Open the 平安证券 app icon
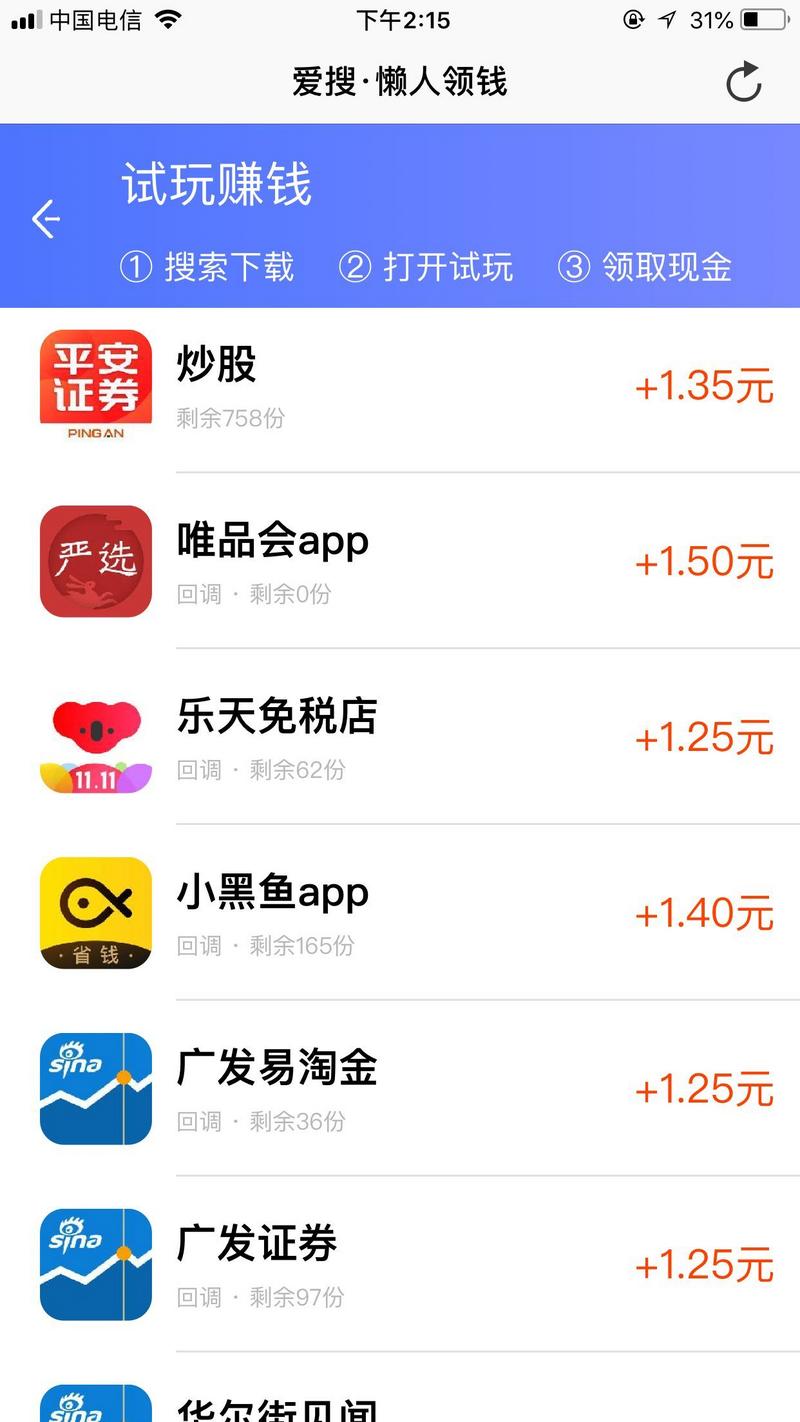Screen dimensions: 800x1422 pyautogui.click(x=95, y=383)
